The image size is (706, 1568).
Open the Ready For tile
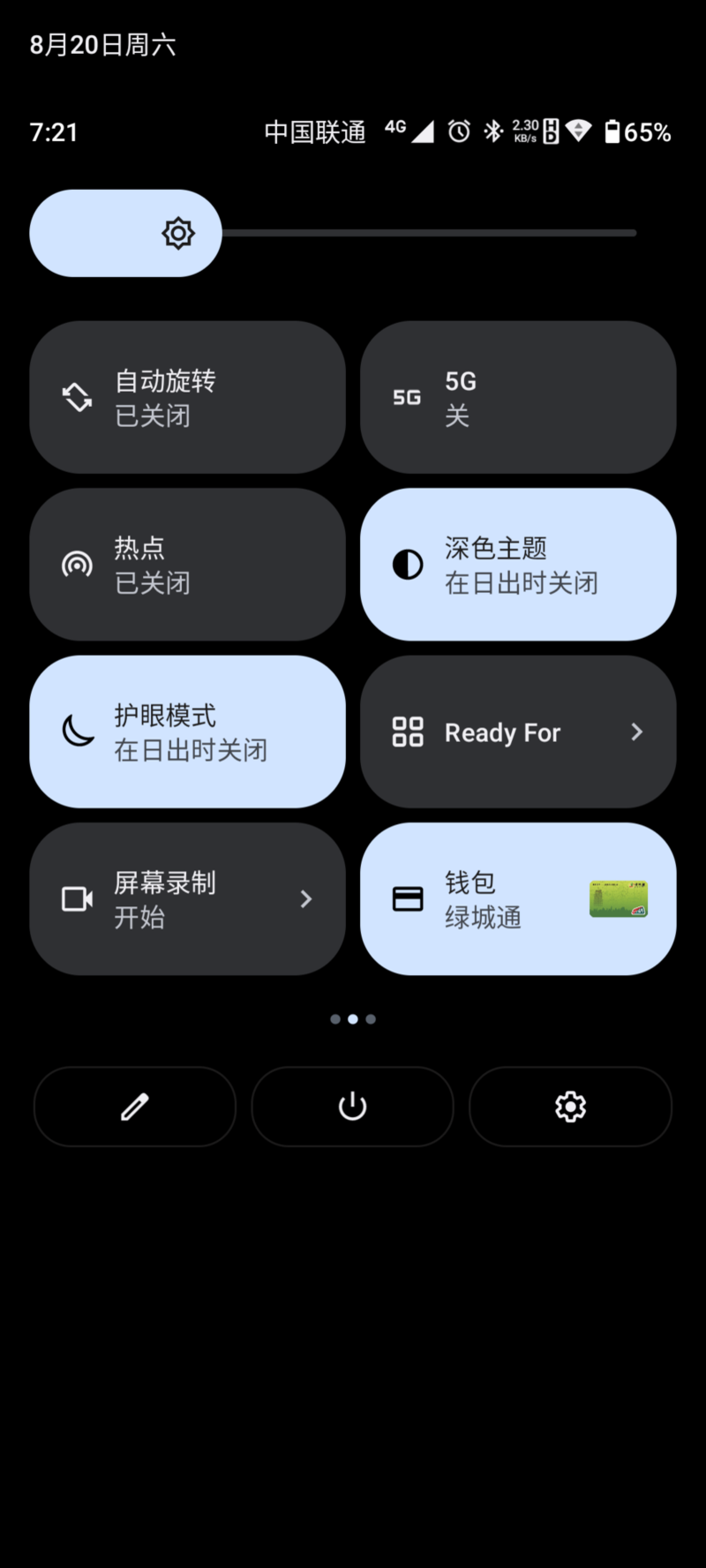518,731
